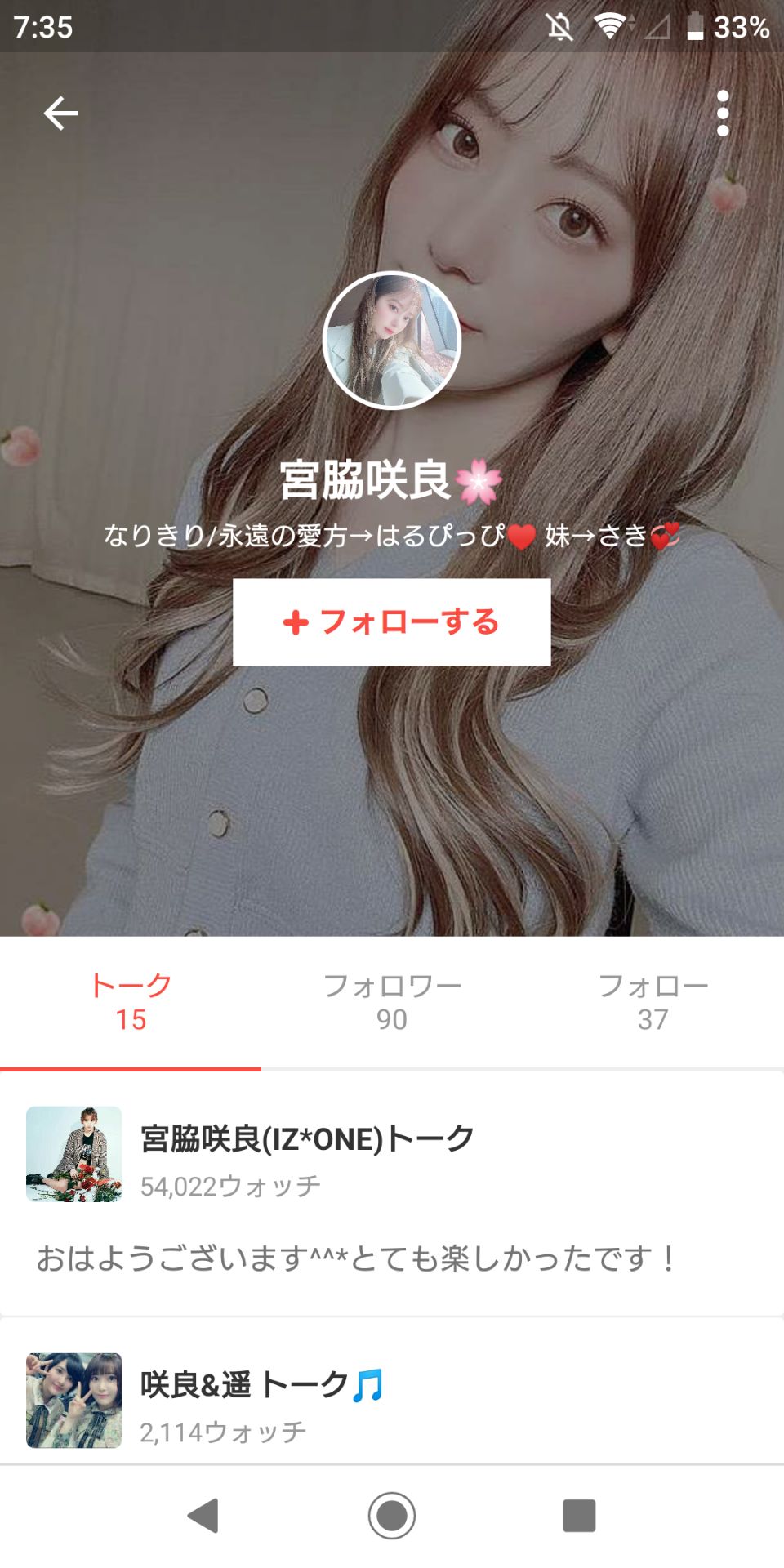Tap the フォローする follow button
This screenshot has width=784, height=1568.
pos(392,621)
